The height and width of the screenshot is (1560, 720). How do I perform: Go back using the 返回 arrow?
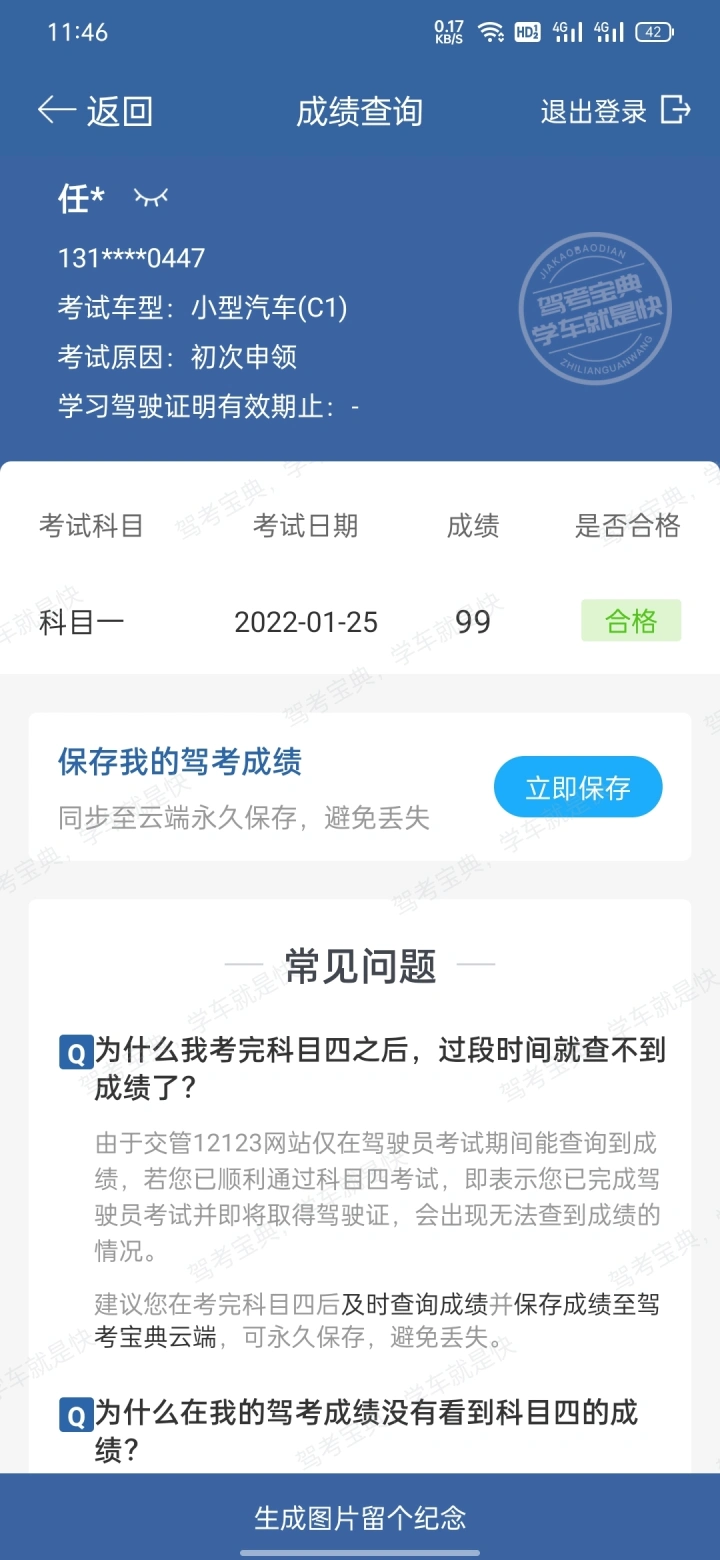pos(95,111)
